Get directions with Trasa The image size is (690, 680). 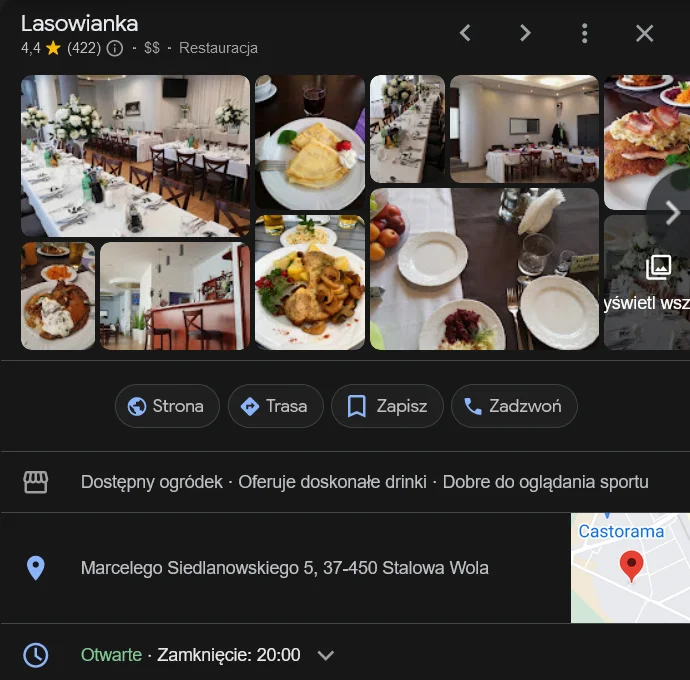[275, 406]
